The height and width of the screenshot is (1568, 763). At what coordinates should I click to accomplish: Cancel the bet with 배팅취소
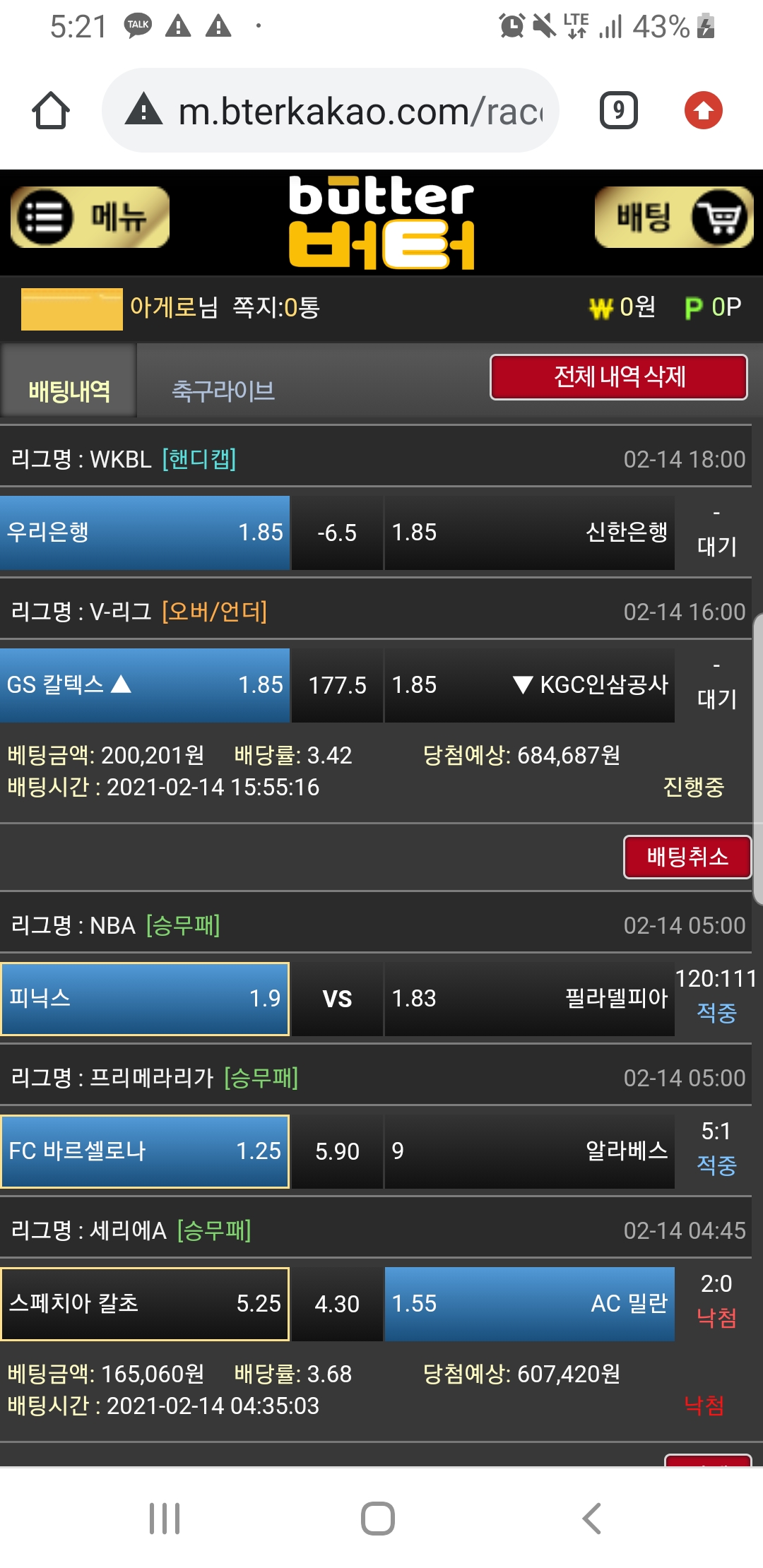pyautogui.click(x=687, y=857)
